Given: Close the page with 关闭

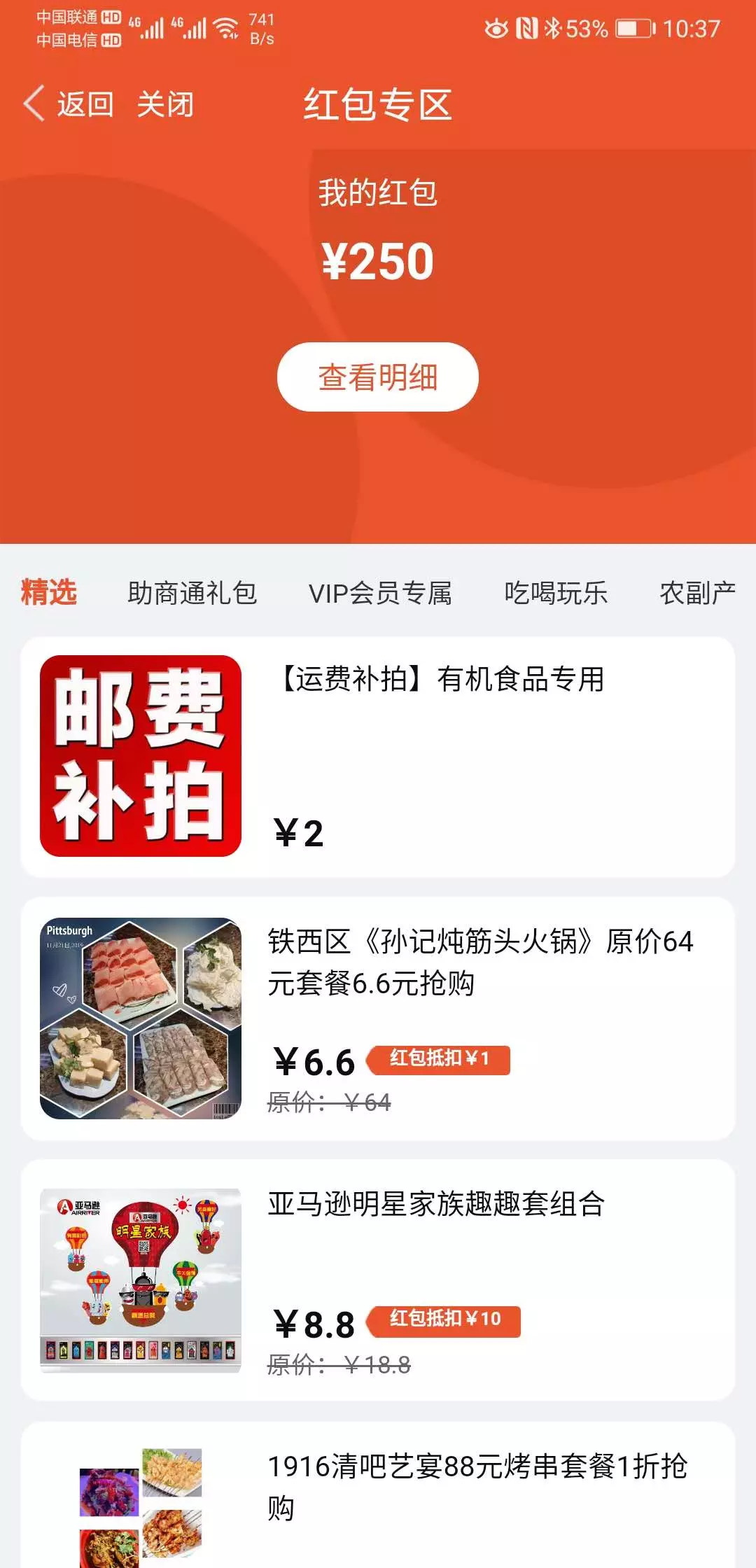Looking at the screenshot, I should (165, 104).
